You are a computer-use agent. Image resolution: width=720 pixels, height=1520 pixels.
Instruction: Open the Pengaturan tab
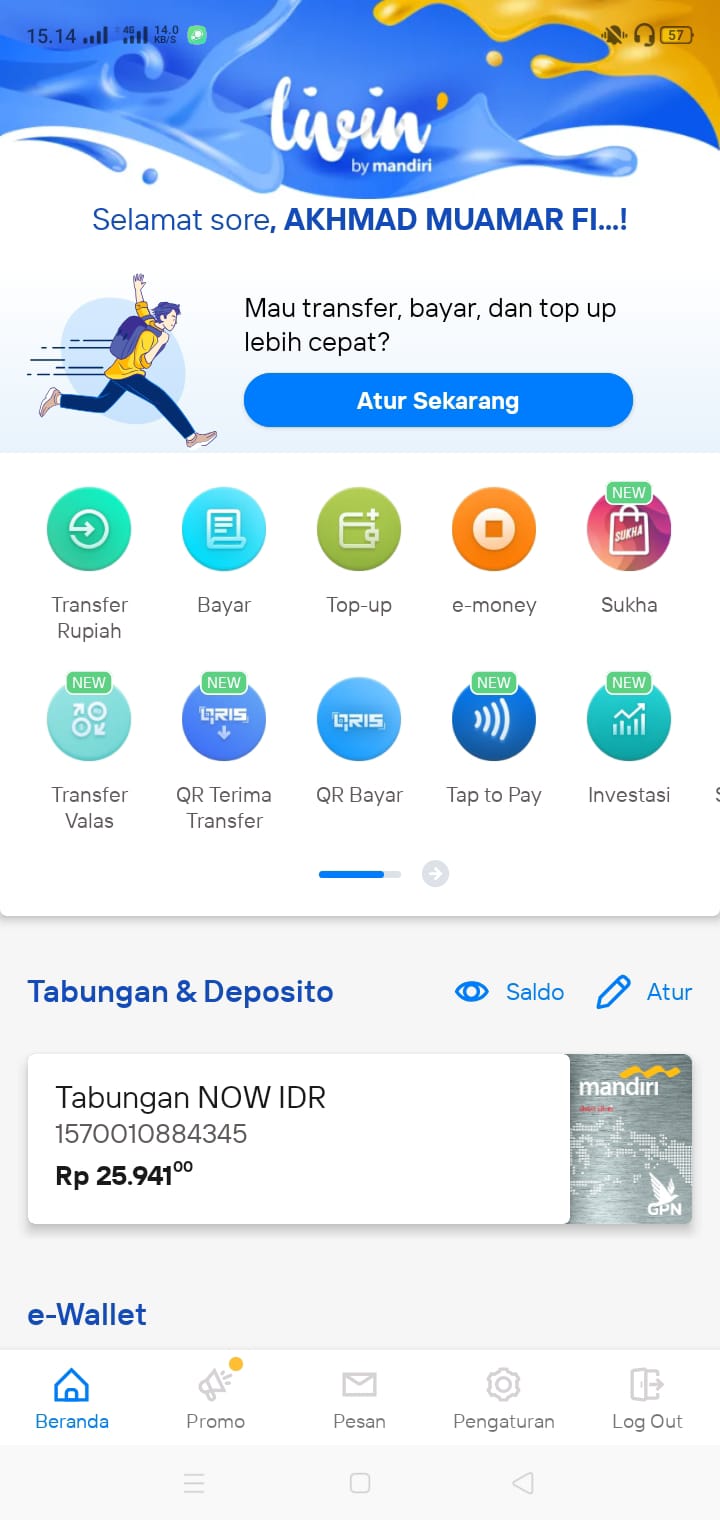[x=503, y=1397]
